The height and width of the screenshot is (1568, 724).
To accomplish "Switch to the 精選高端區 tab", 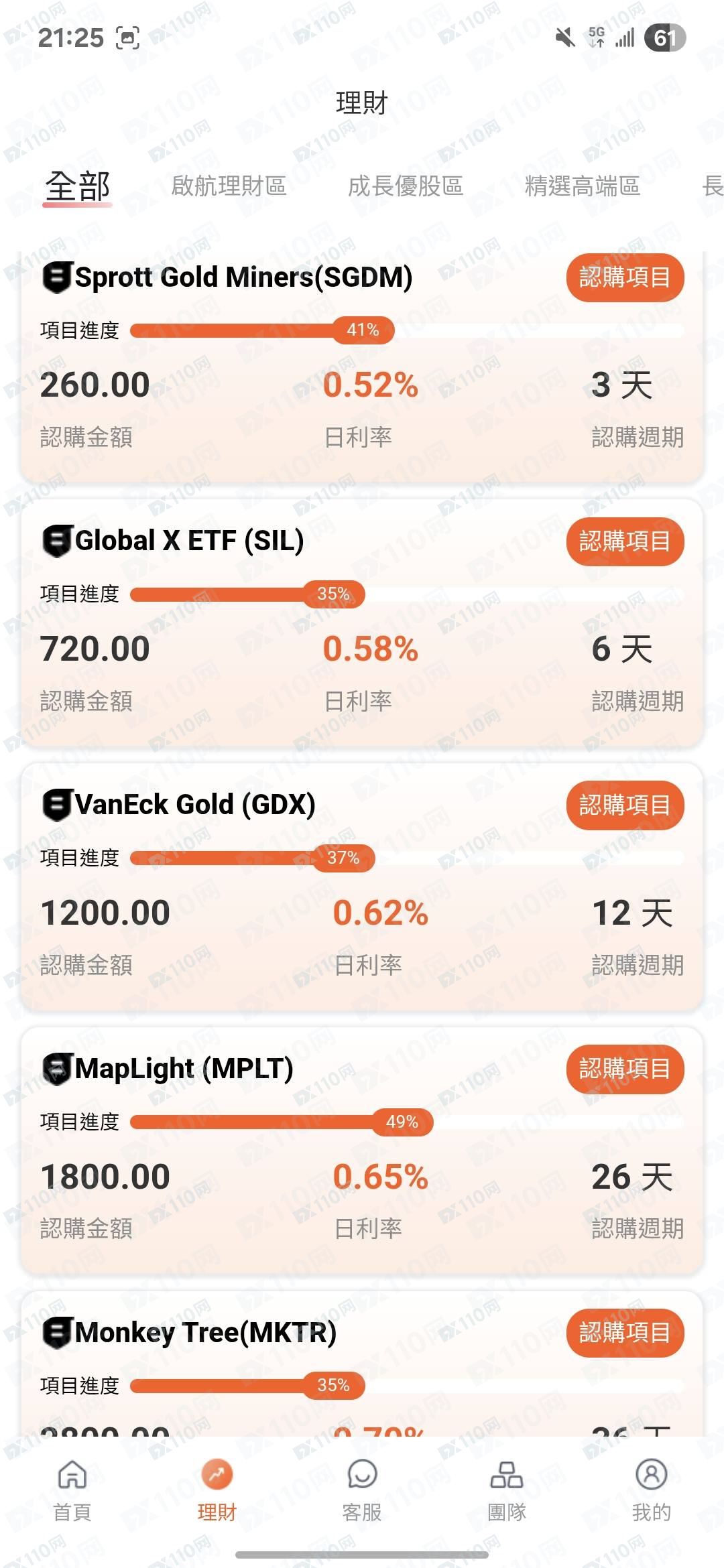I will tap(582, 186).
